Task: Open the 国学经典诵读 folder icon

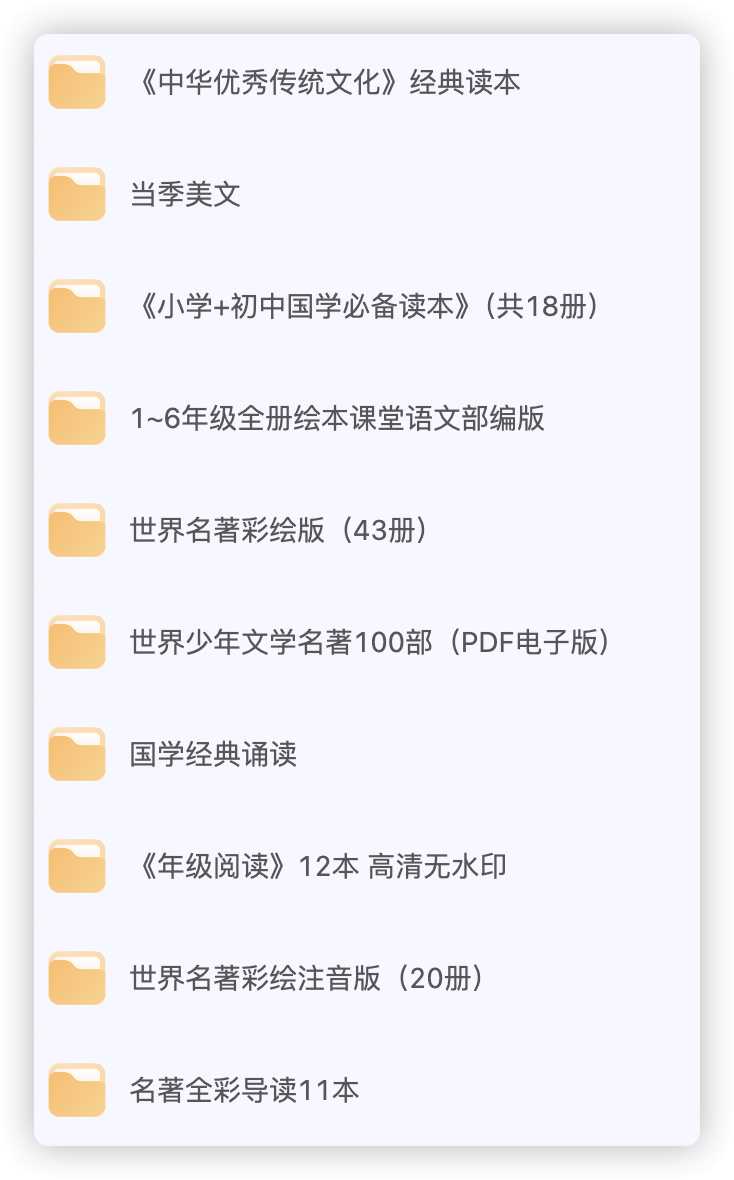Action: pos(75,755)
